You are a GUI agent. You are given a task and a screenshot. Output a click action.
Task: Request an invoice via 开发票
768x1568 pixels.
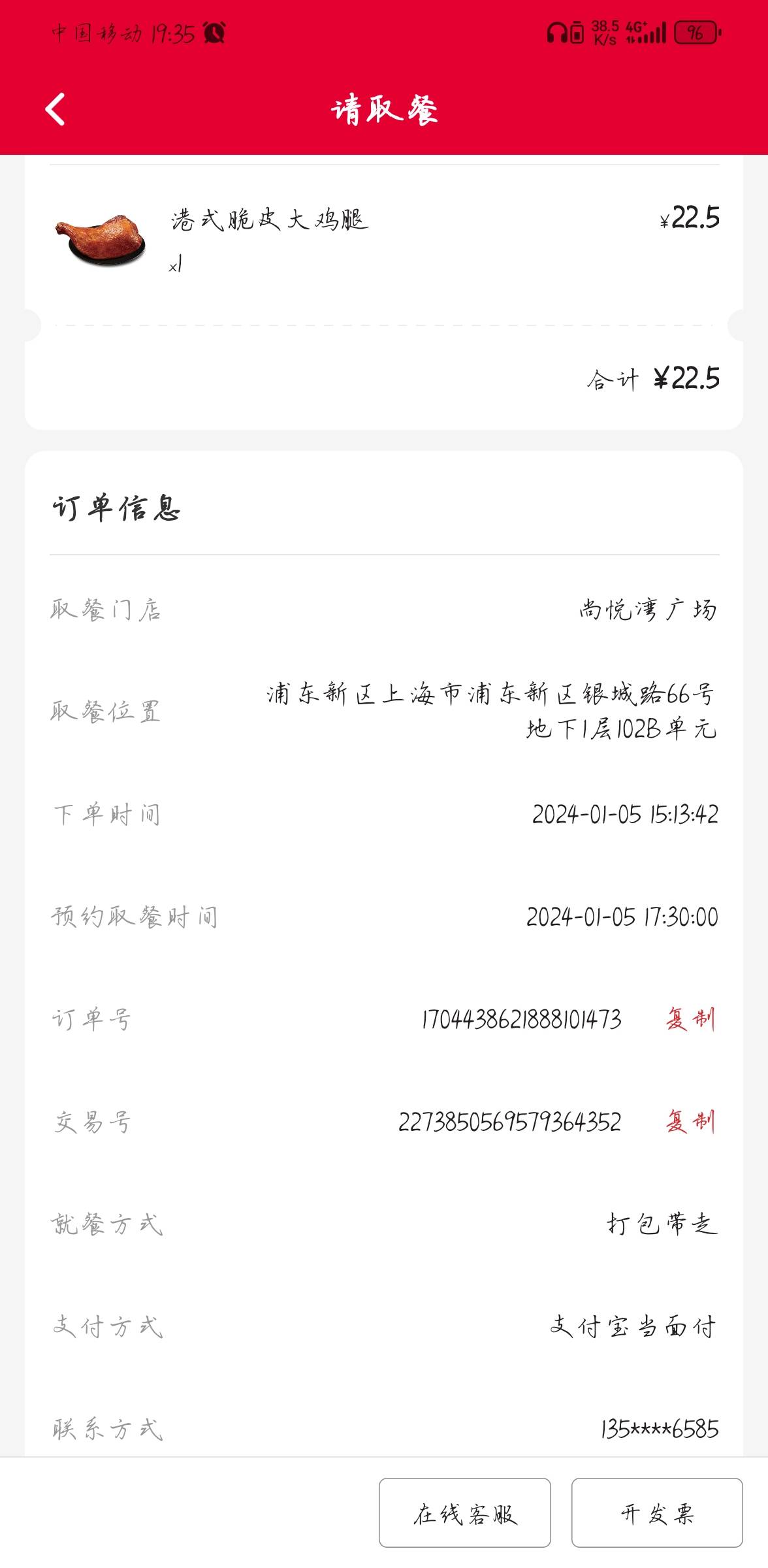pyautogui.click(x=657, y=1513)
